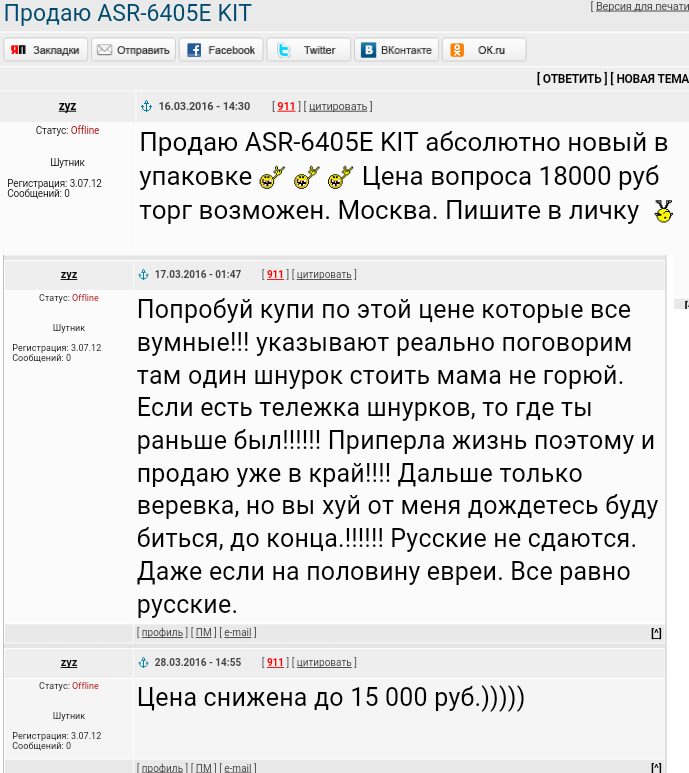Start a НОВАЯ ТЕМА
This screenshot has height=773, width=689.
(652, 78)
